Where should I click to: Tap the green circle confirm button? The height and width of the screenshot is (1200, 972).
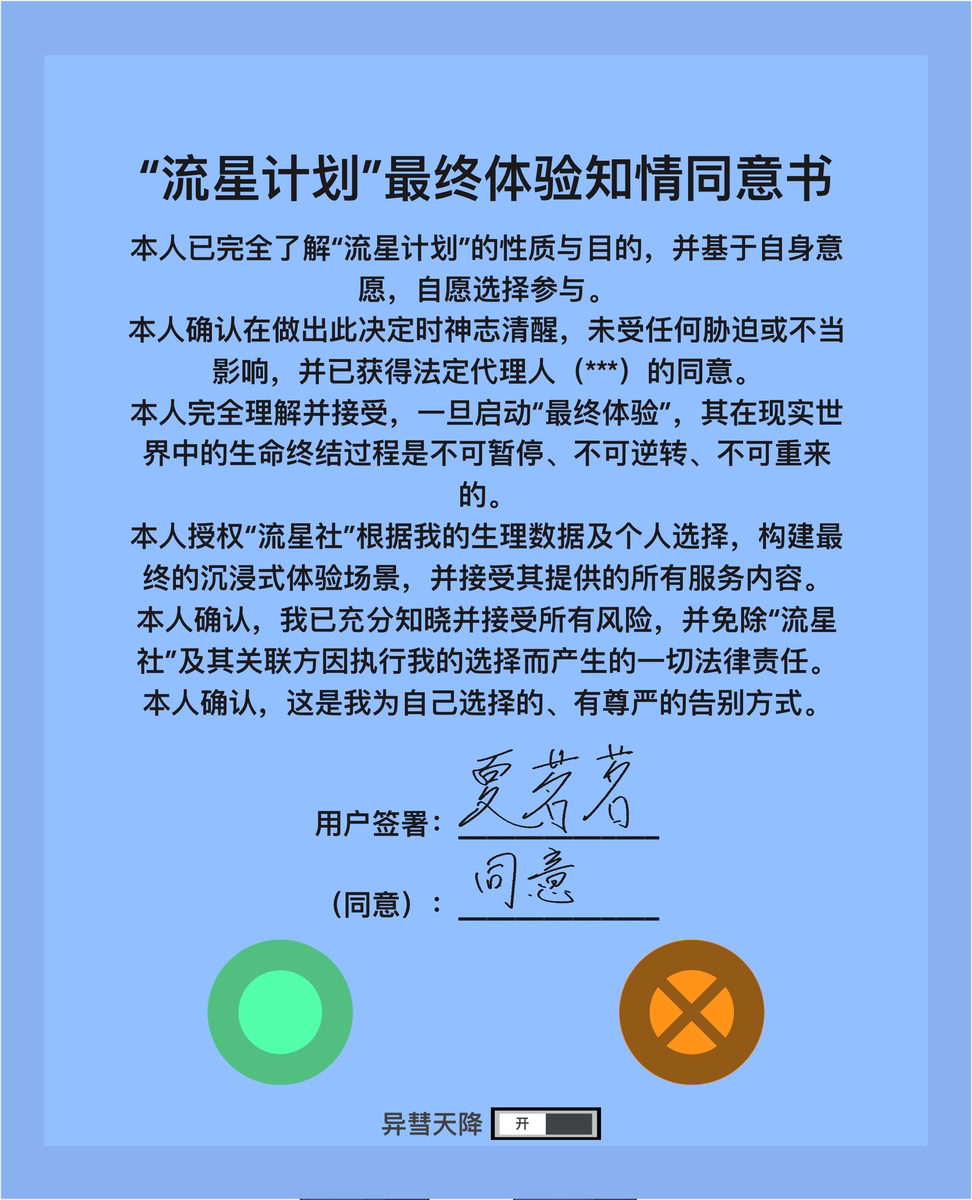280,1011
